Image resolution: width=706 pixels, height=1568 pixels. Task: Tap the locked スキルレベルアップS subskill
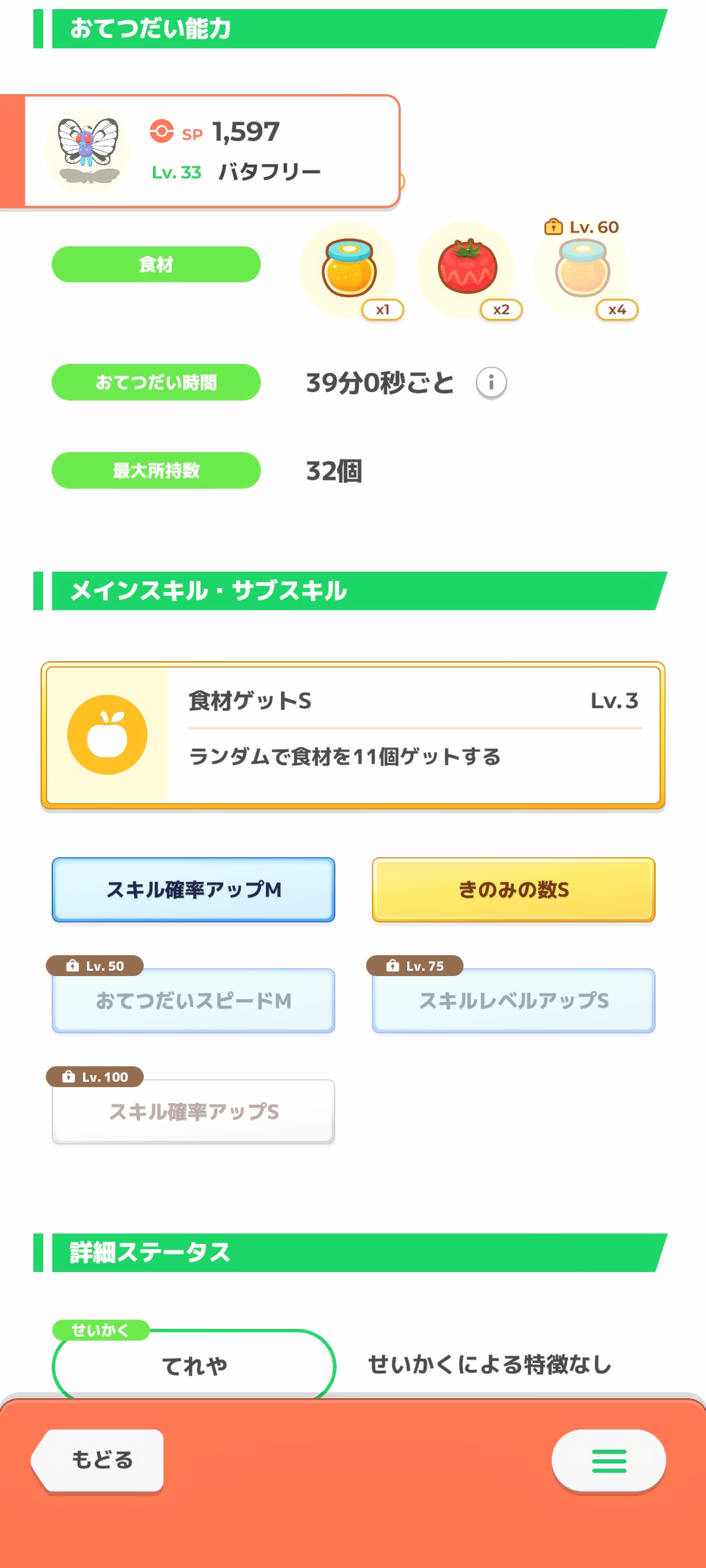[x=513, y=1001]
